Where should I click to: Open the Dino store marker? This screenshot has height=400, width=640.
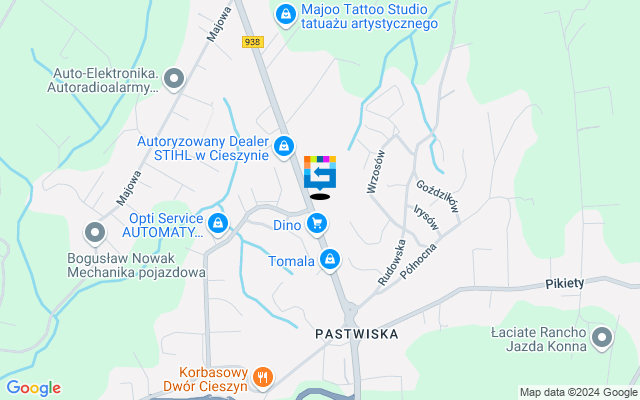pos(317,224)
